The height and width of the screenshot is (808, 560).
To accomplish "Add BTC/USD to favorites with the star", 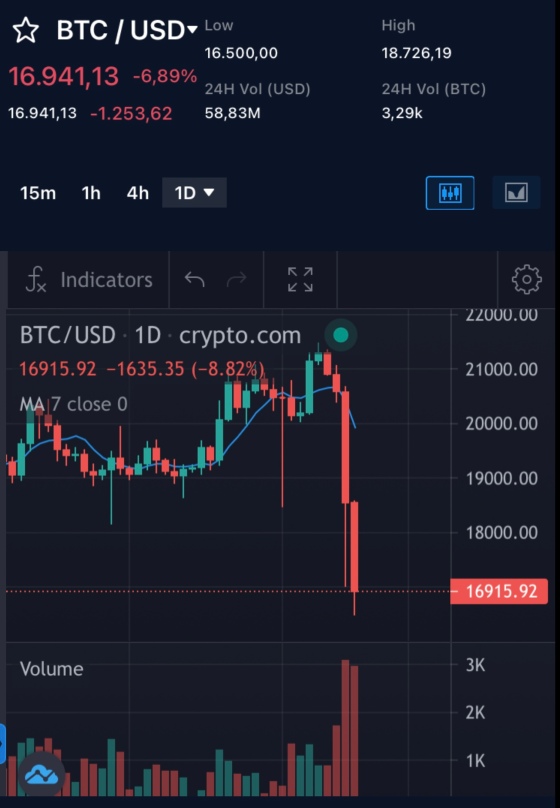I will pos(26,30).
